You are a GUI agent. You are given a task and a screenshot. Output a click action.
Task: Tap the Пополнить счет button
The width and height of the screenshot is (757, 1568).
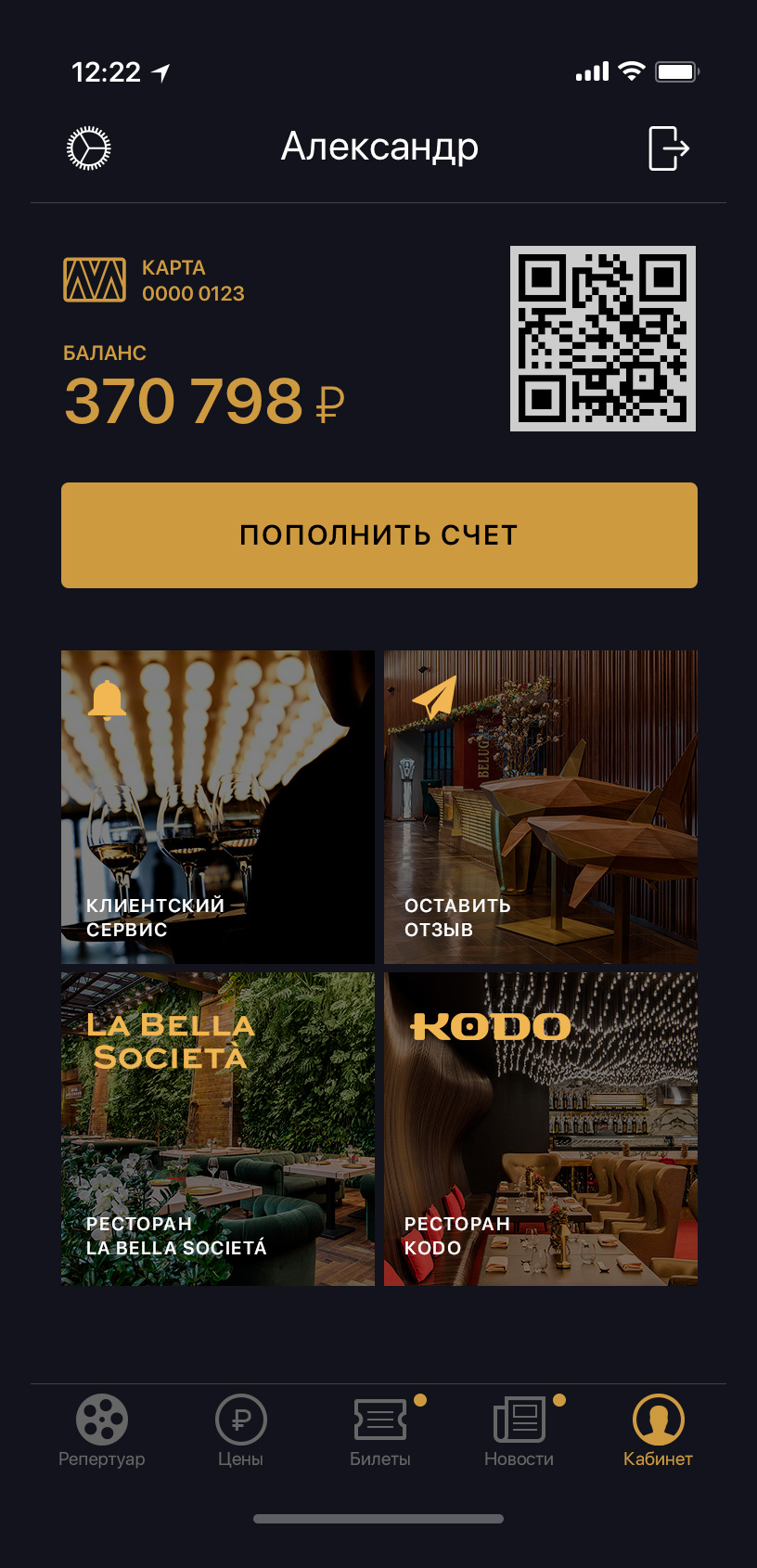coord(379,535)
